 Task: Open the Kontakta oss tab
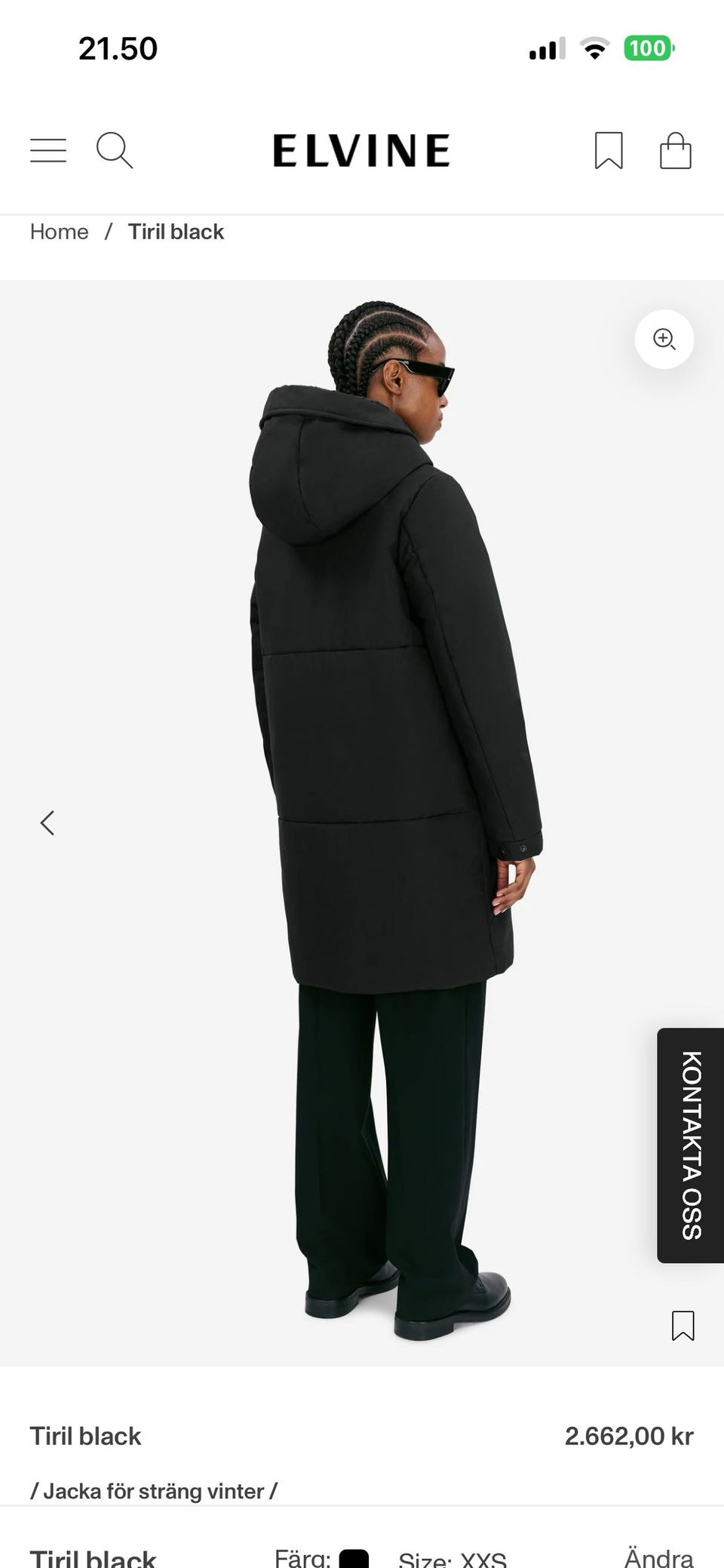click(691, 1145)
